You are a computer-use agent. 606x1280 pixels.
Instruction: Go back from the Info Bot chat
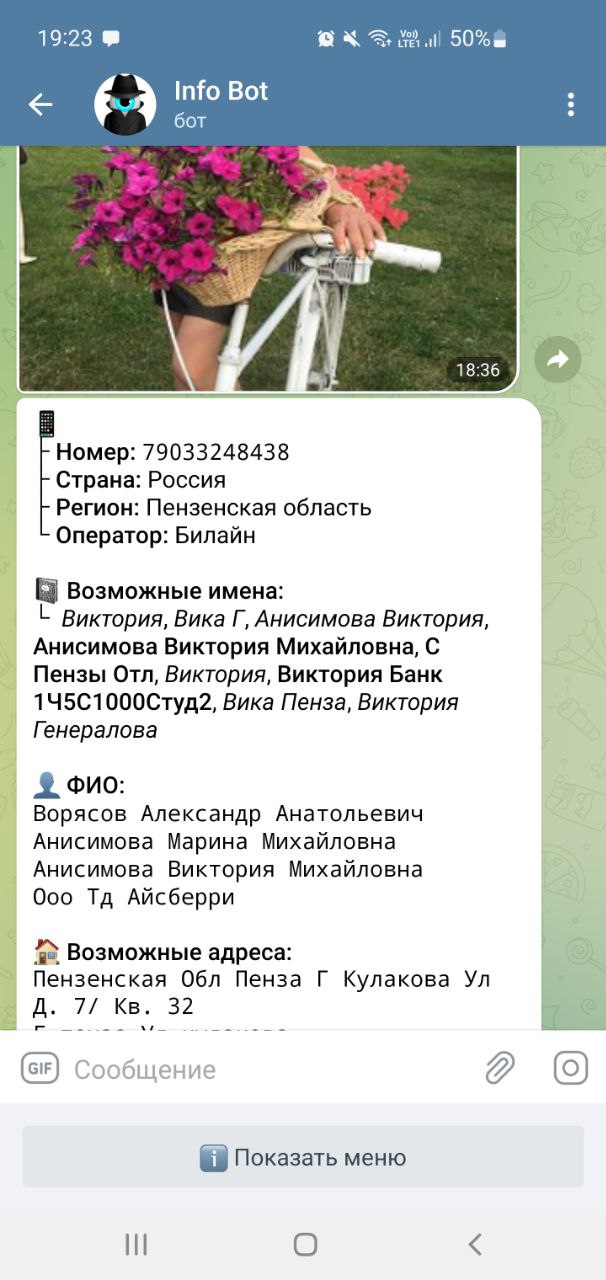click(40, 104)
